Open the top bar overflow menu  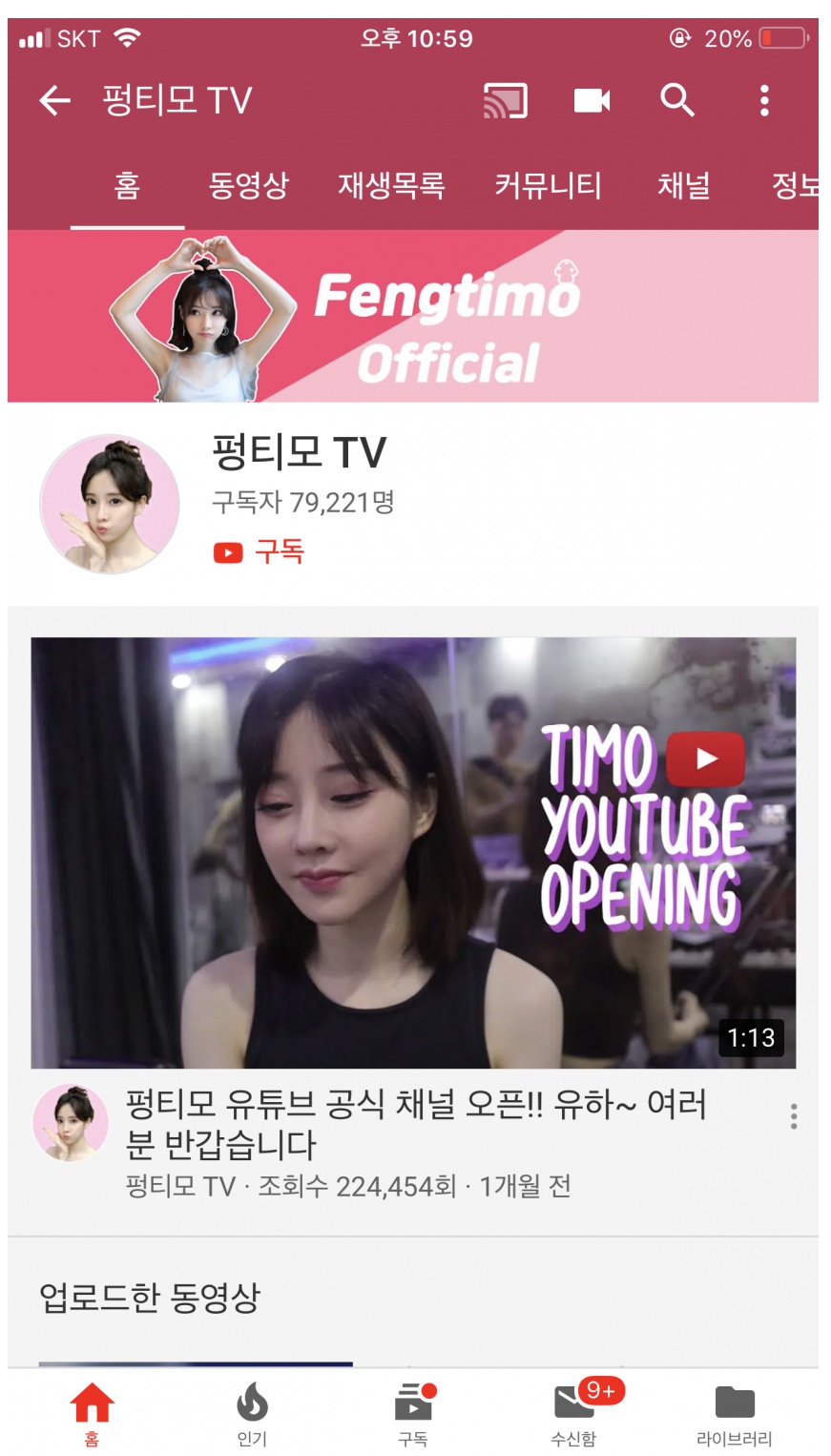click(x=763, y=100)
